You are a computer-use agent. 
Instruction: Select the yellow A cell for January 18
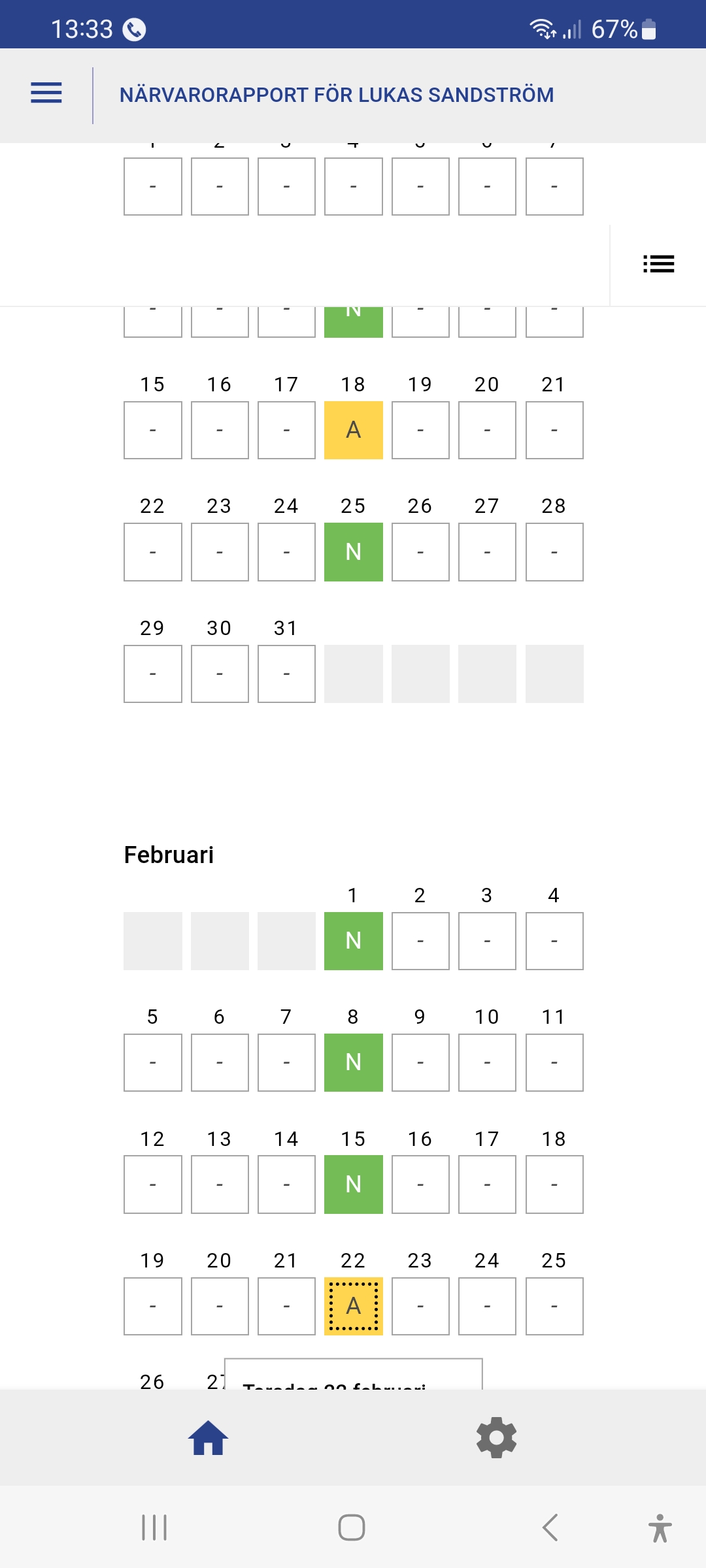(x=353, y=430)
